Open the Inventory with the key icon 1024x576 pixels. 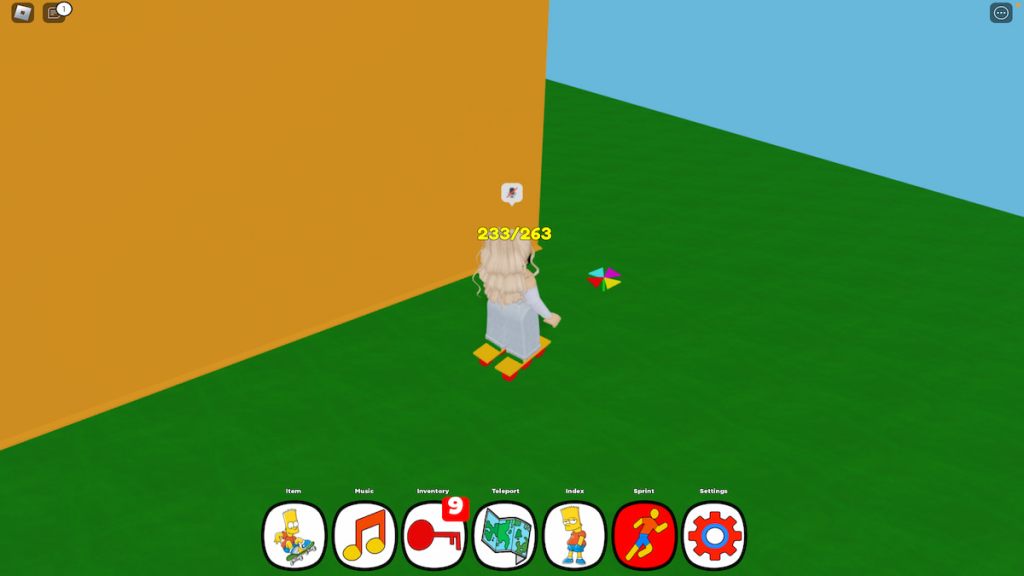tap(434, 535)
